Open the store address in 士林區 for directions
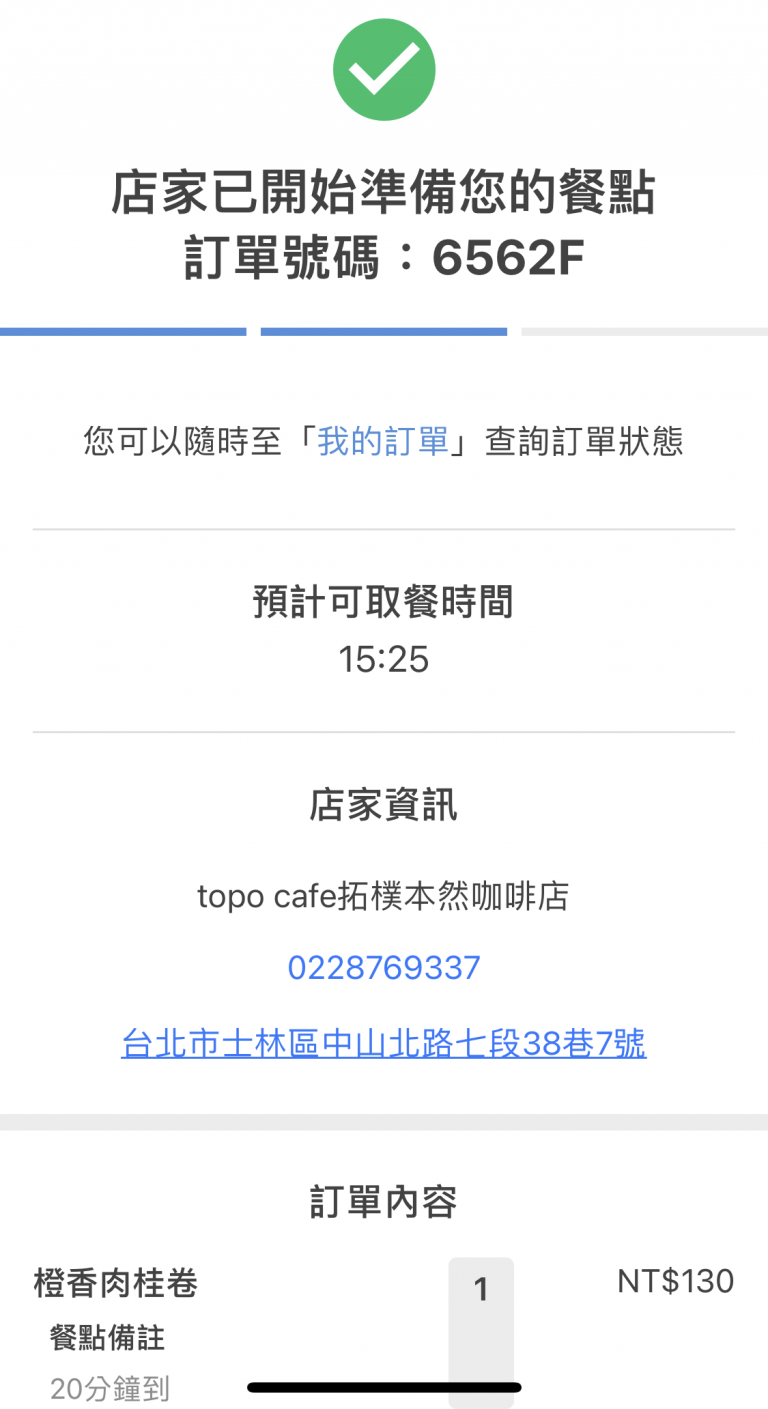Screen dimensions: 768x1409 tap(384, 1043)
